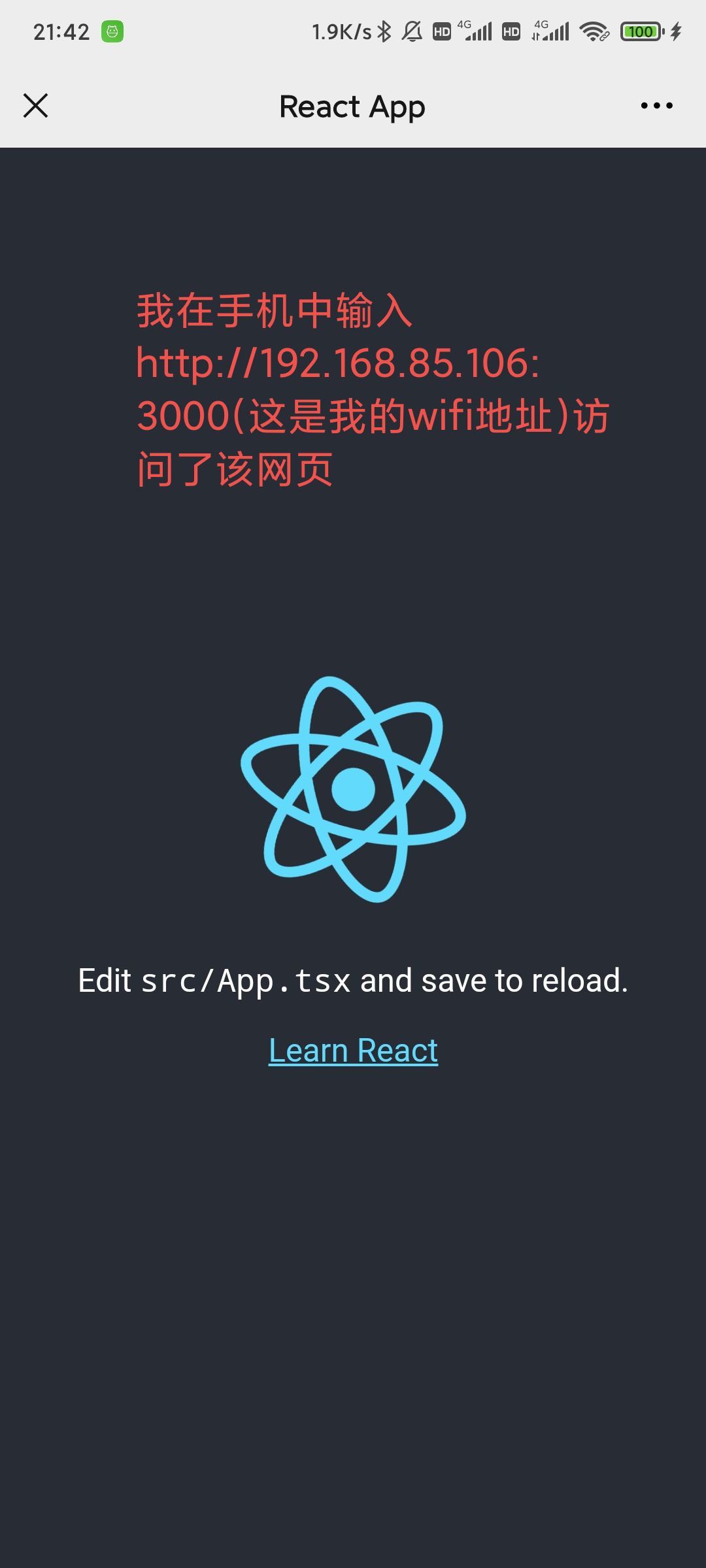The image size is (706, 1568).
Task: Follow the Learn React link
Action: coord(353,1051)
